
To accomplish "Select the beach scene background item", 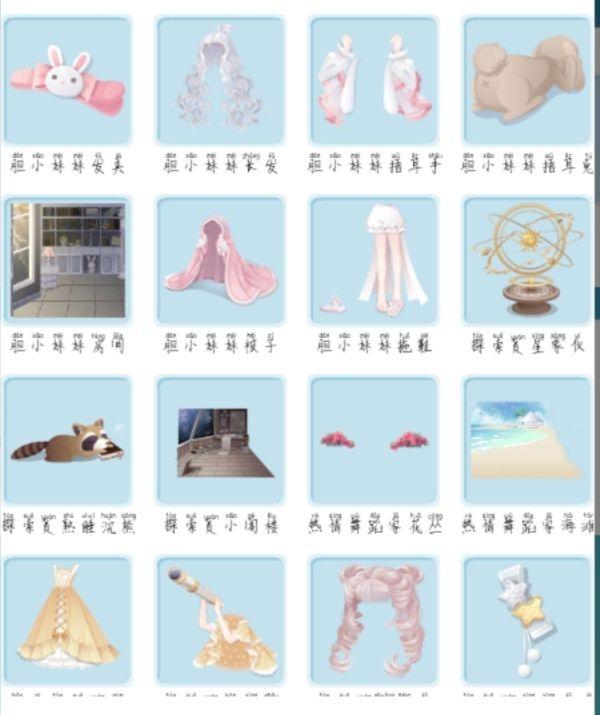I will 526,440.
